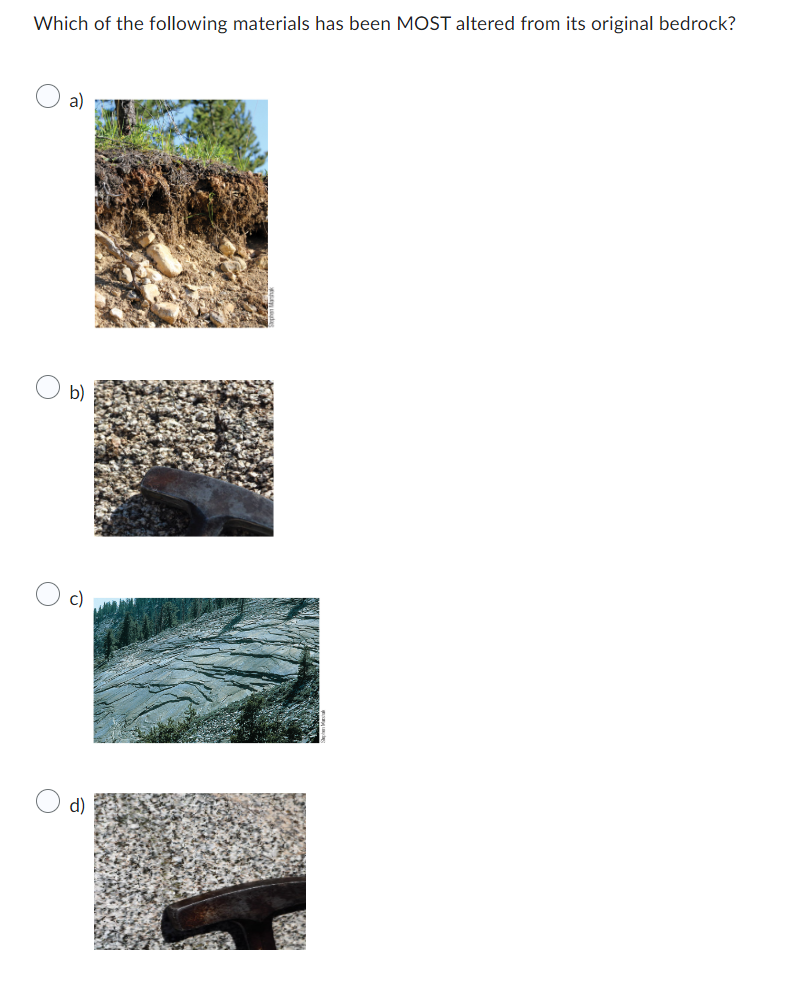Click the label 'b)' next to its radio
The image size is (810, 989).
click(x=76, y=392)
